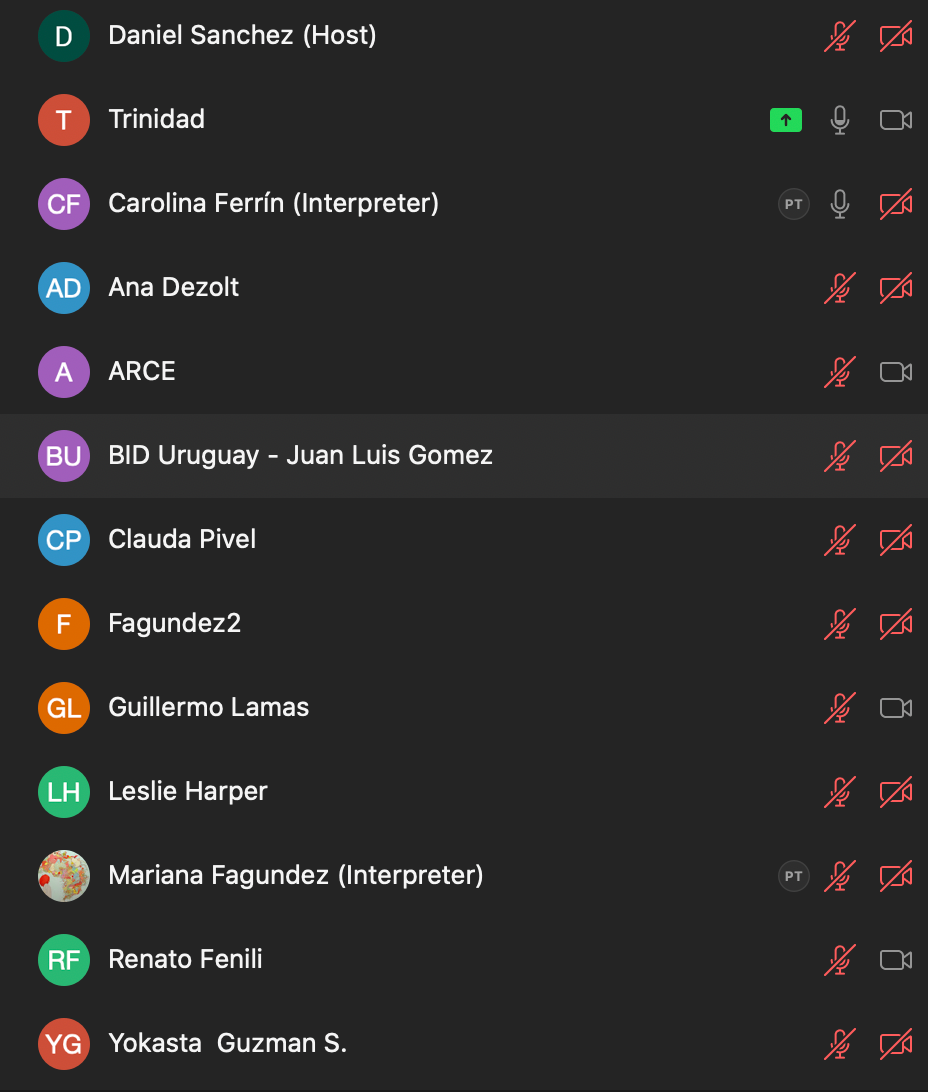Tap Trinidad's camera icon
This screenshot has height=1092, width=928.
coord(895,120)
